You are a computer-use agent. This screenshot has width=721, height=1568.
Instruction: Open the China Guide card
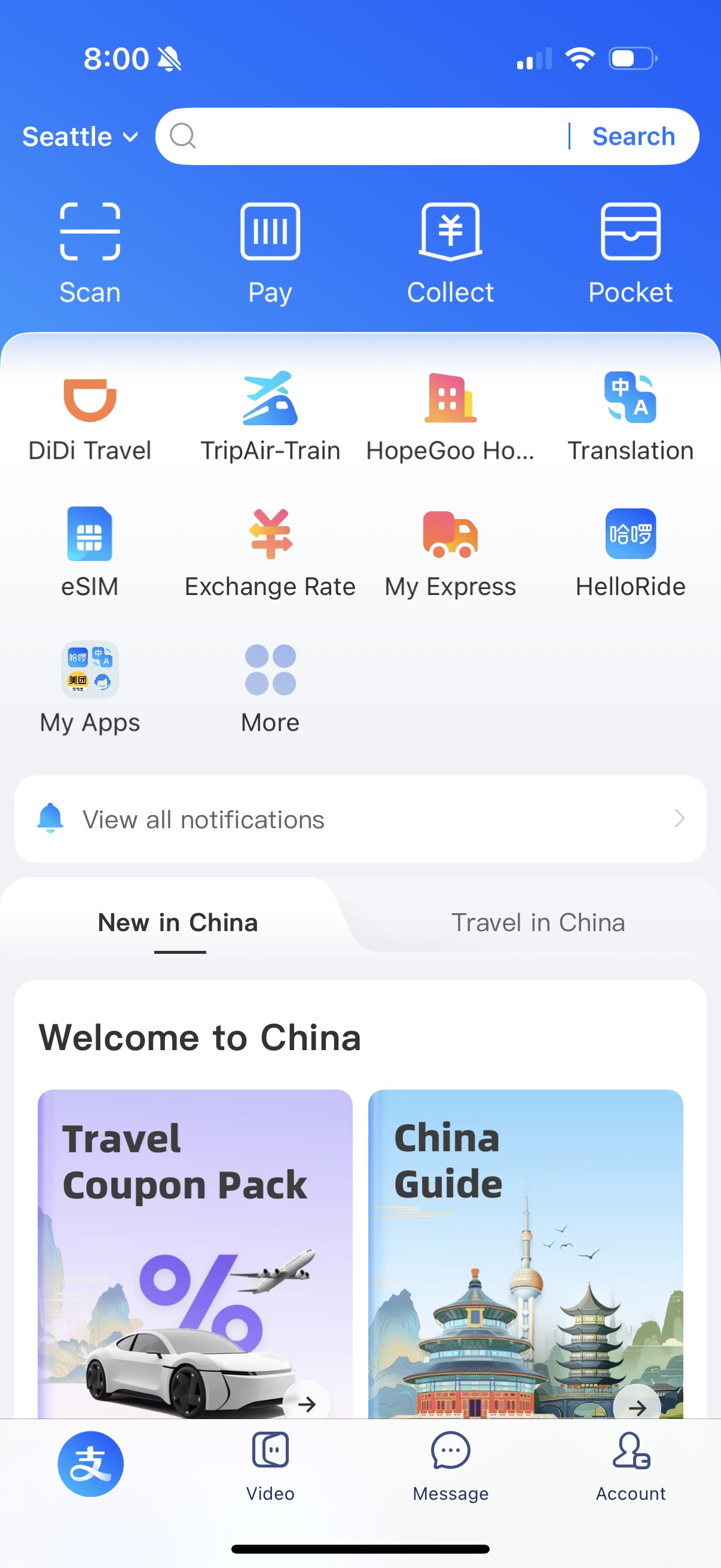(526, 1254)
